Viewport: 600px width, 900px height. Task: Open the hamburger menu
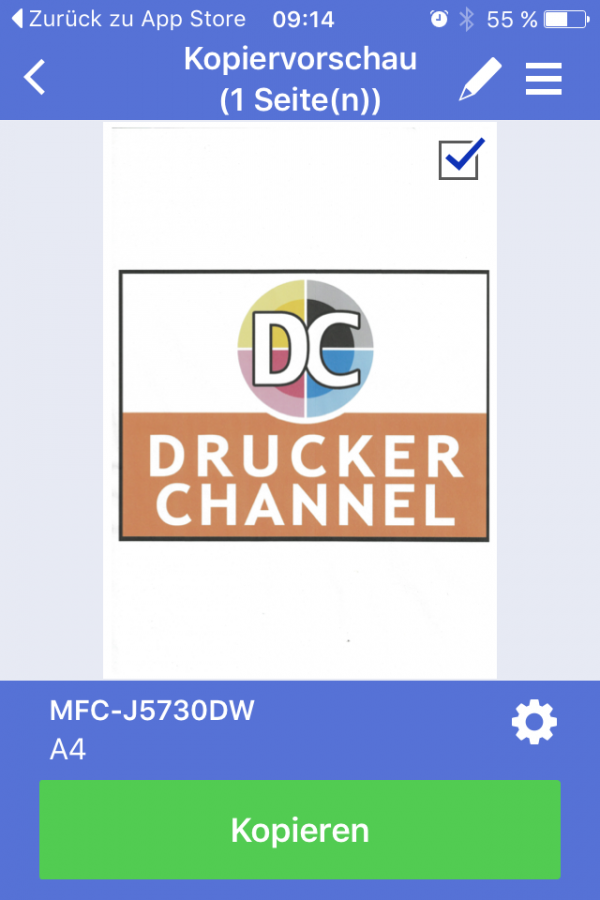click(544, 79)
